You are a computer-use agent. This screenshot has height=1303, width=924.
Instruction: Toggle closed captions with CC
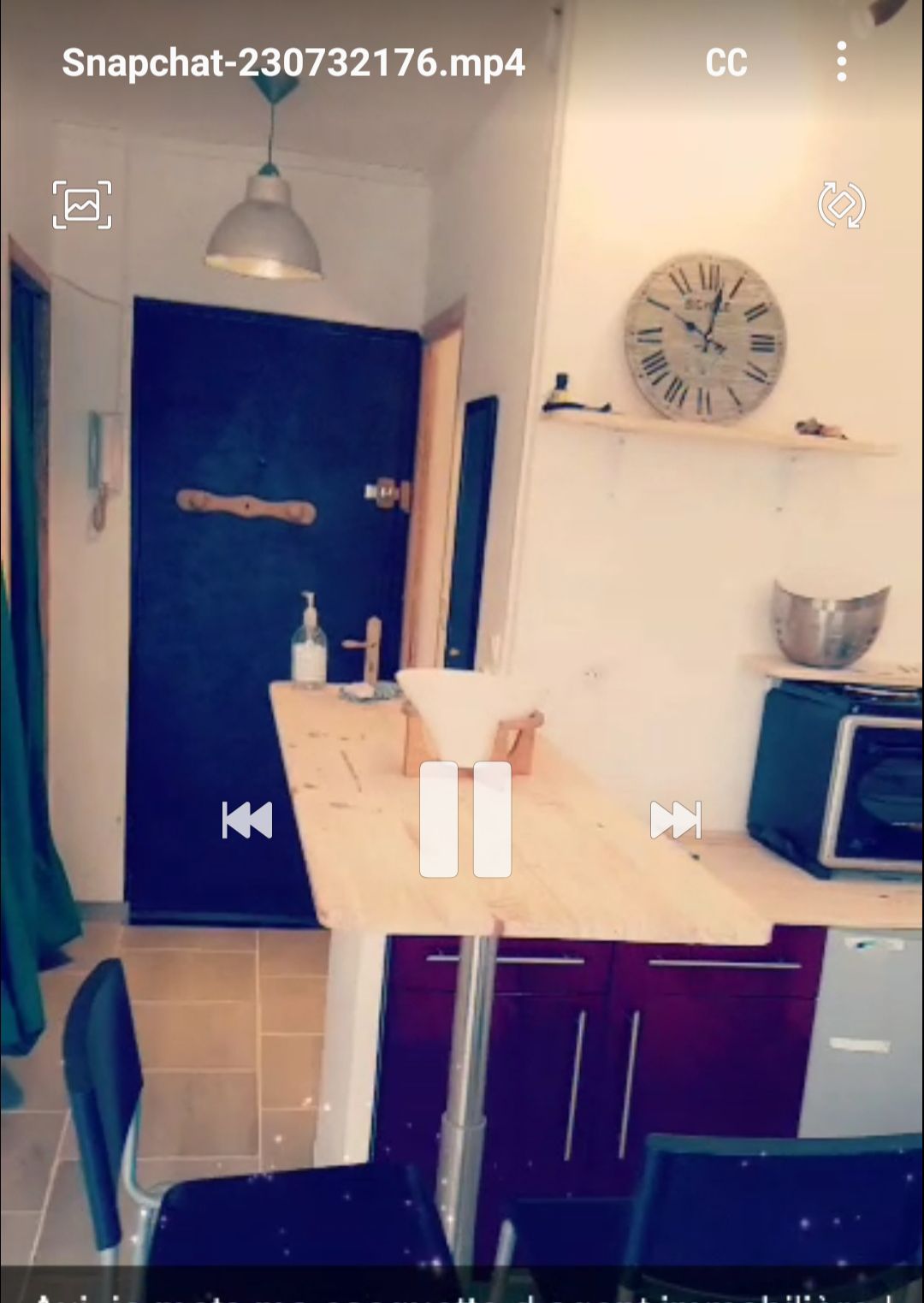click(x=726, y=62)
